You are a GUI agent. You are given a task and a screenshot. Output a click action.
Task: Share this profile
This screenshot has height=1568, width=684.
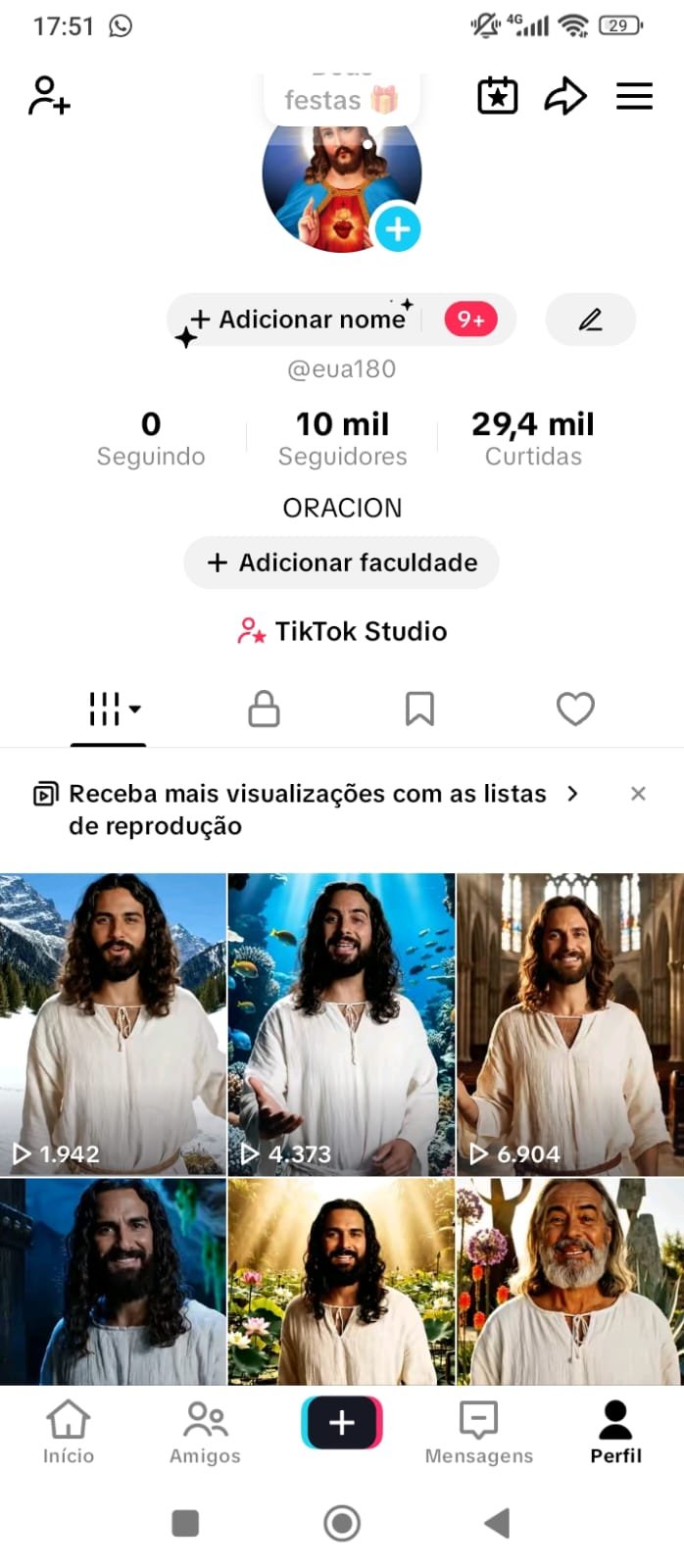[565, 96]
